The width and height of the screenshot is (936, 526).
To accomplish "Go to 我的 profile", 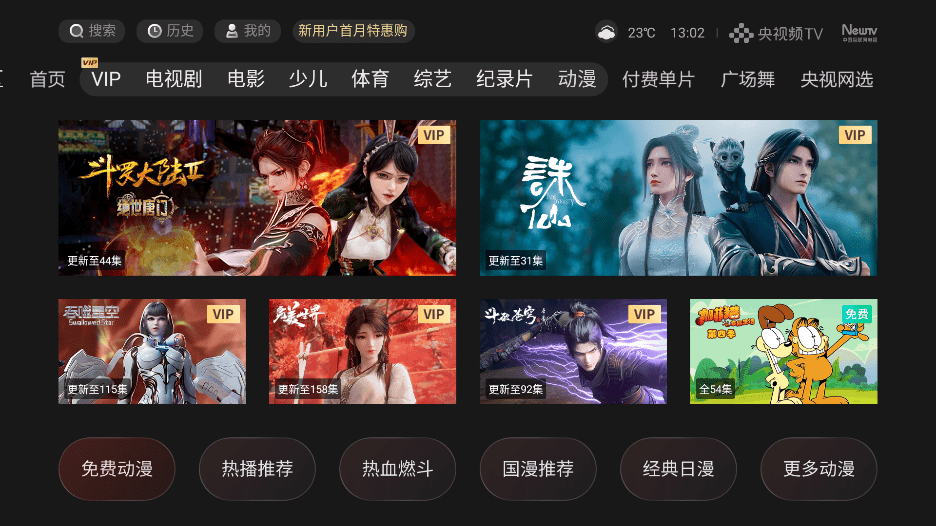I will (x=247, y=31).
